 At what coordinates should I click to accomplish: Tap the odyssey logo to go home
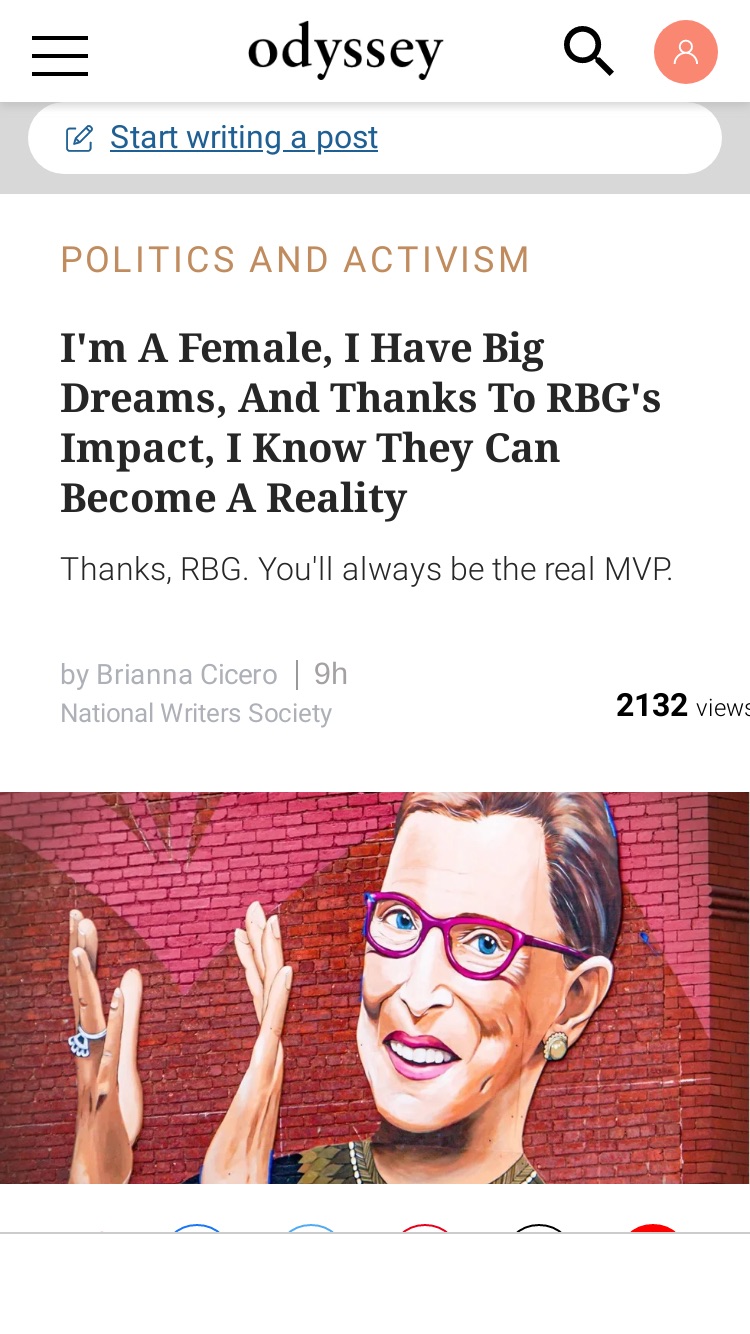(x=346, y=52)
